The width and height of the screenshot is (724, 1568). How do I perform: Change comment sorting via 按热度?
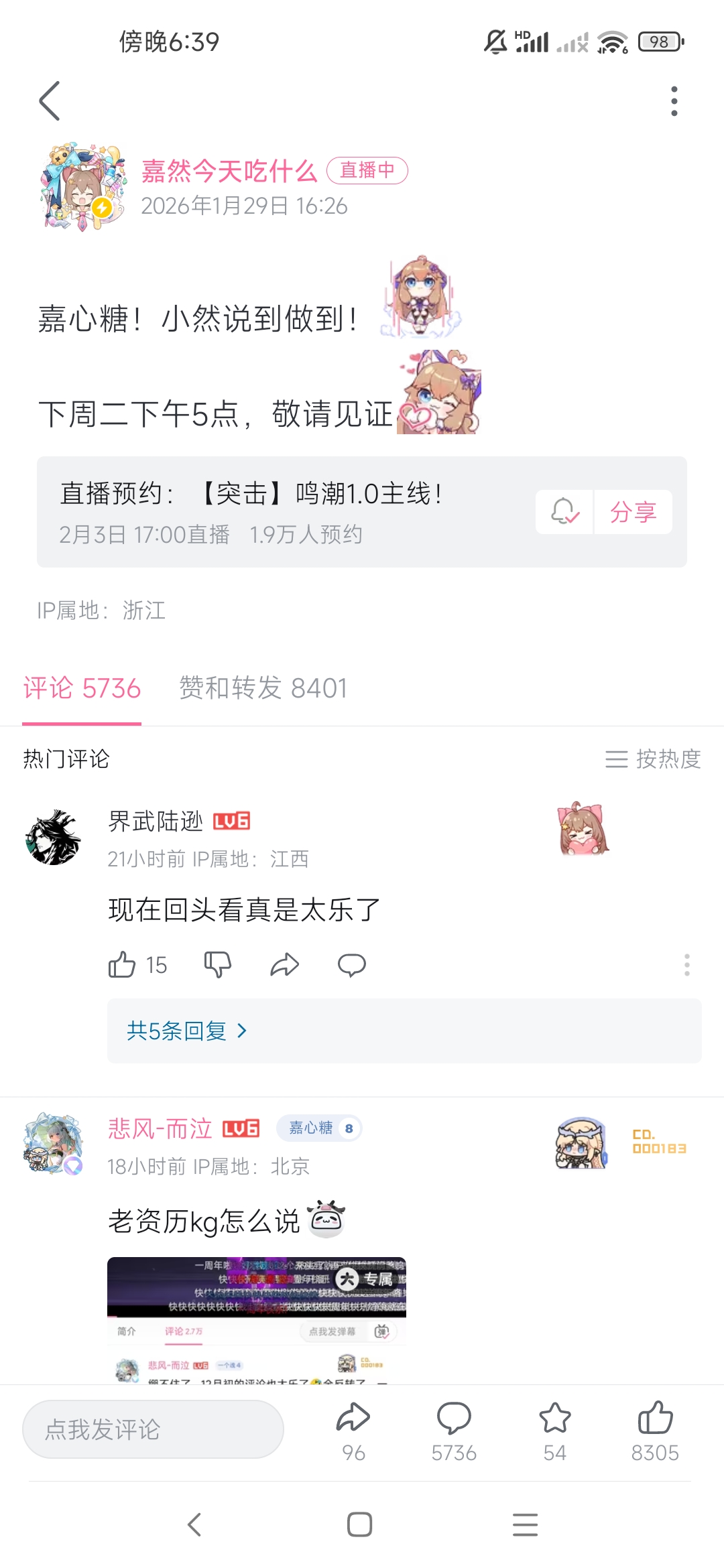coord(653,759)
